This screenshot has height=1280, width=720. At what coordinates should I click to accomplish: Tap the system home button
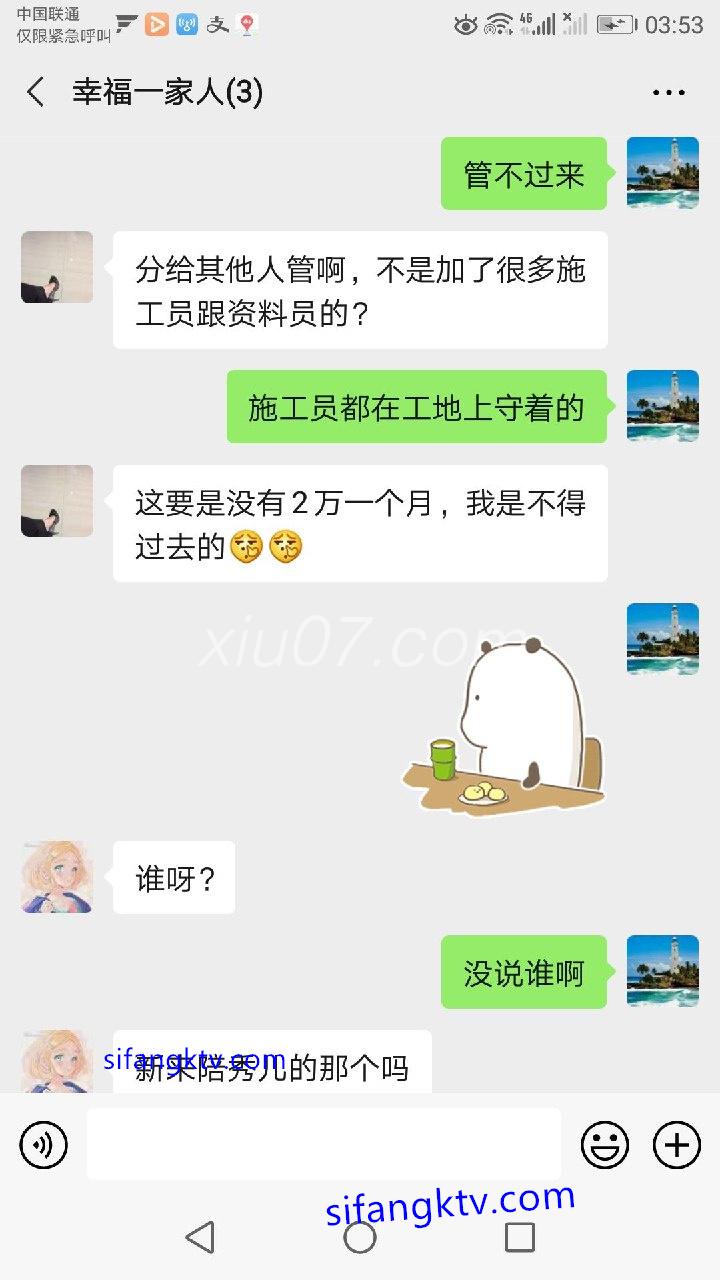click(x=360, y=1237)
